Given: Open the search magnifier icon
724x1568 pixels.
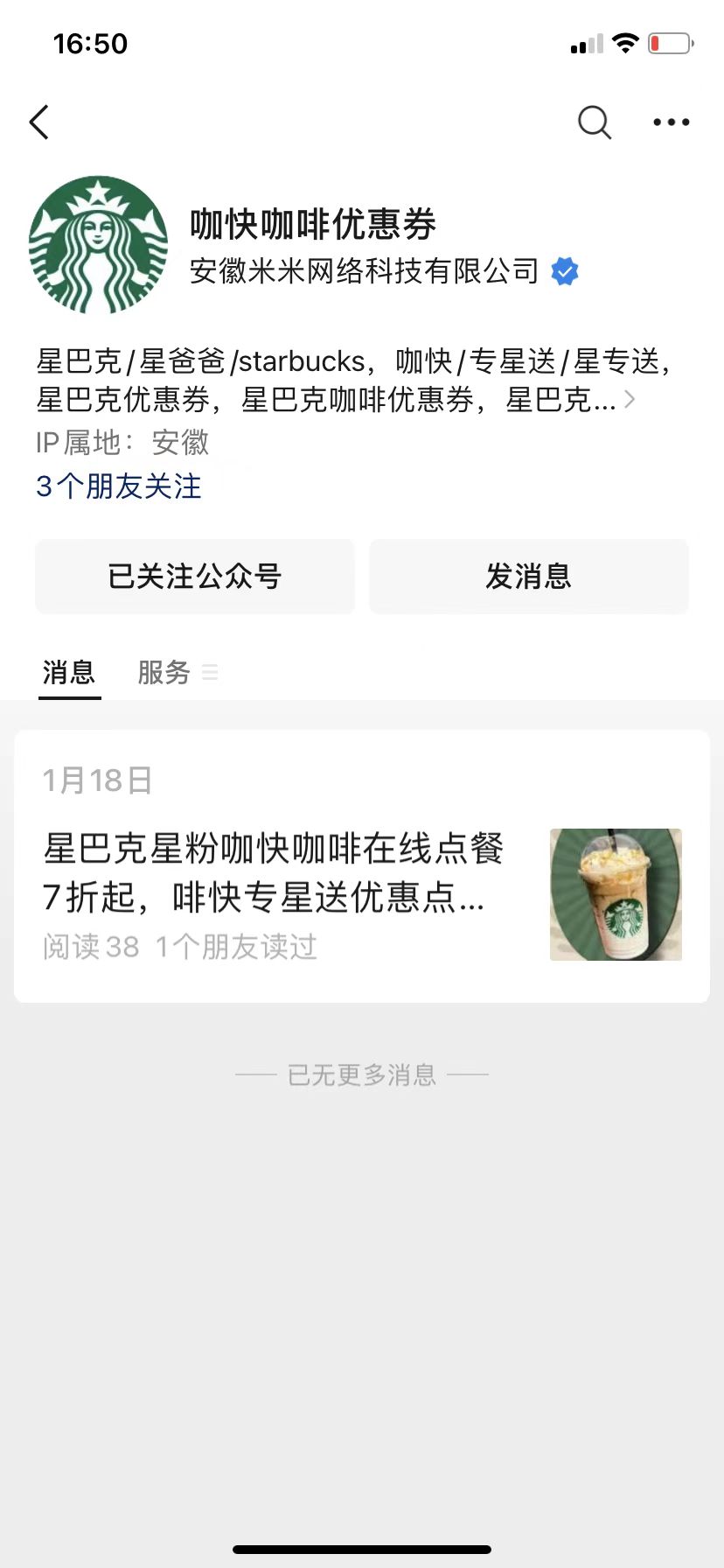Looking at the screenshot, I should click(594, 122).
